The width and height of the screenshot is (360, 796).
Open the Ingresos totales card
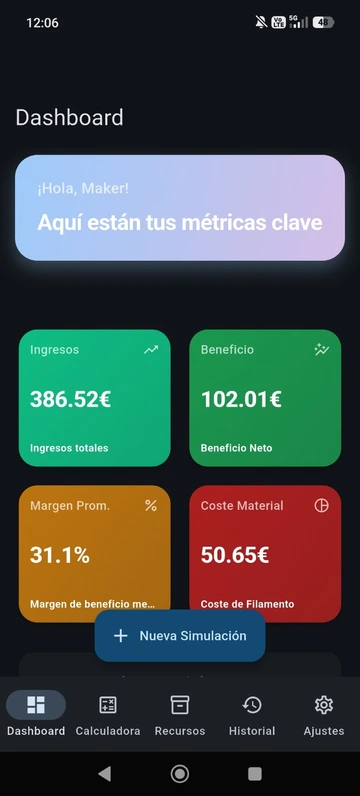coord(94,398)
